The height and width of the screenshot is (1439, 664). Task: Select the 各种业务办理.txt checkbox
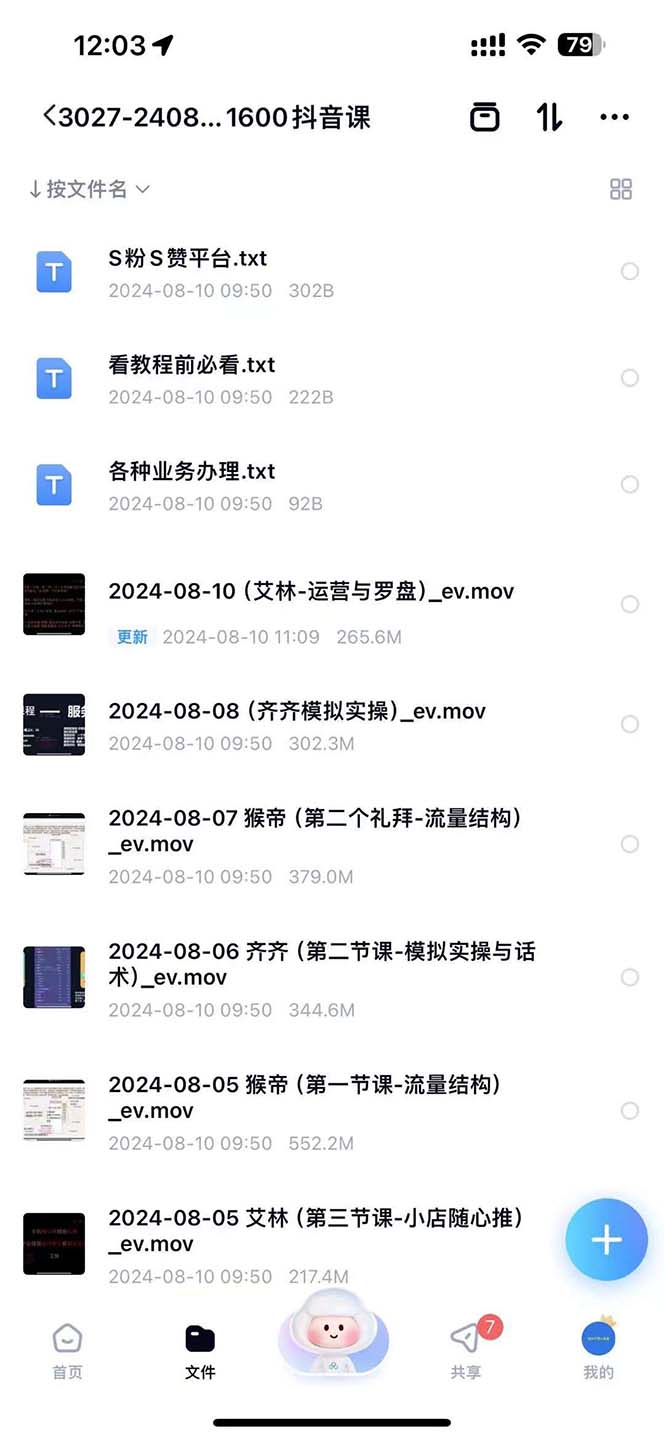point(630,485)
